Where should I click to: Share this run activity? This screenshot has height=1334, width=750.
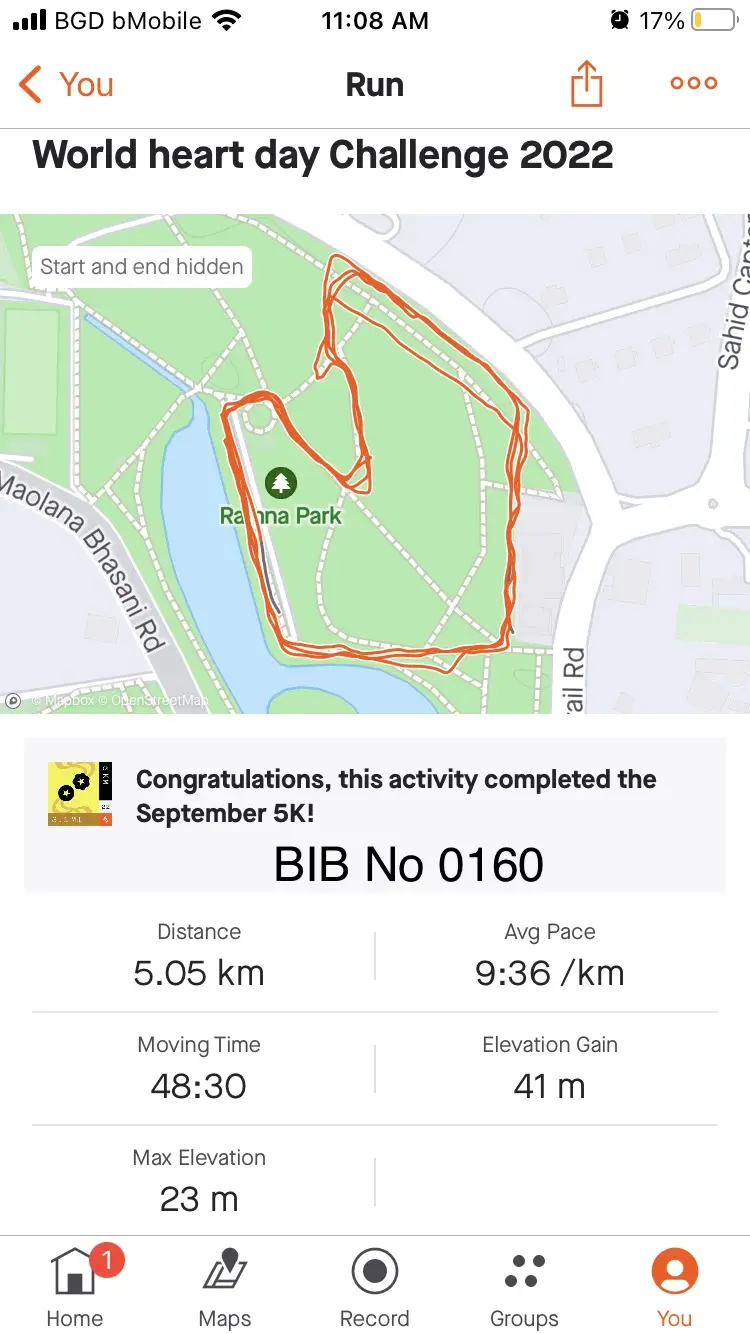pos(587,84)
